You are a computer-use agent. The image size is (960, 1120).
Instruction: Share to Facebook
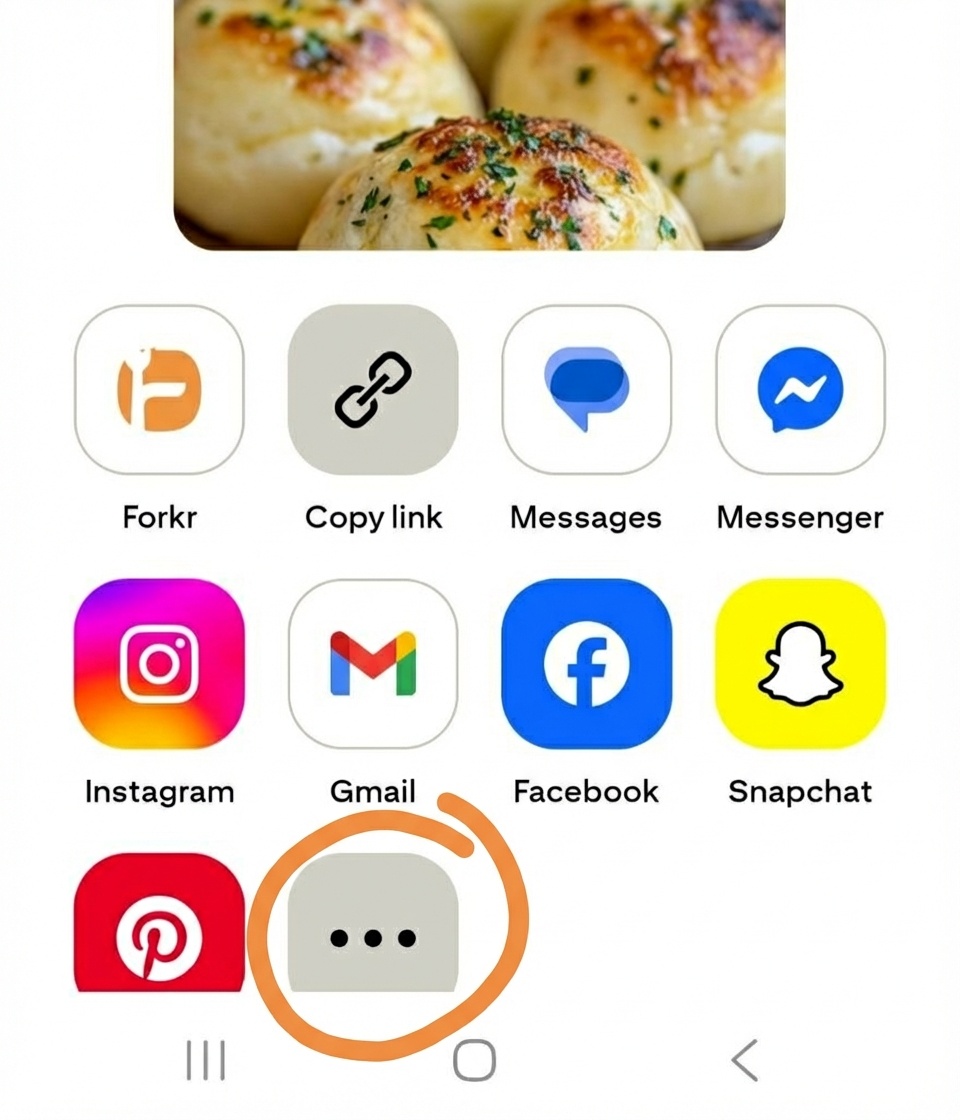point(586,663)
